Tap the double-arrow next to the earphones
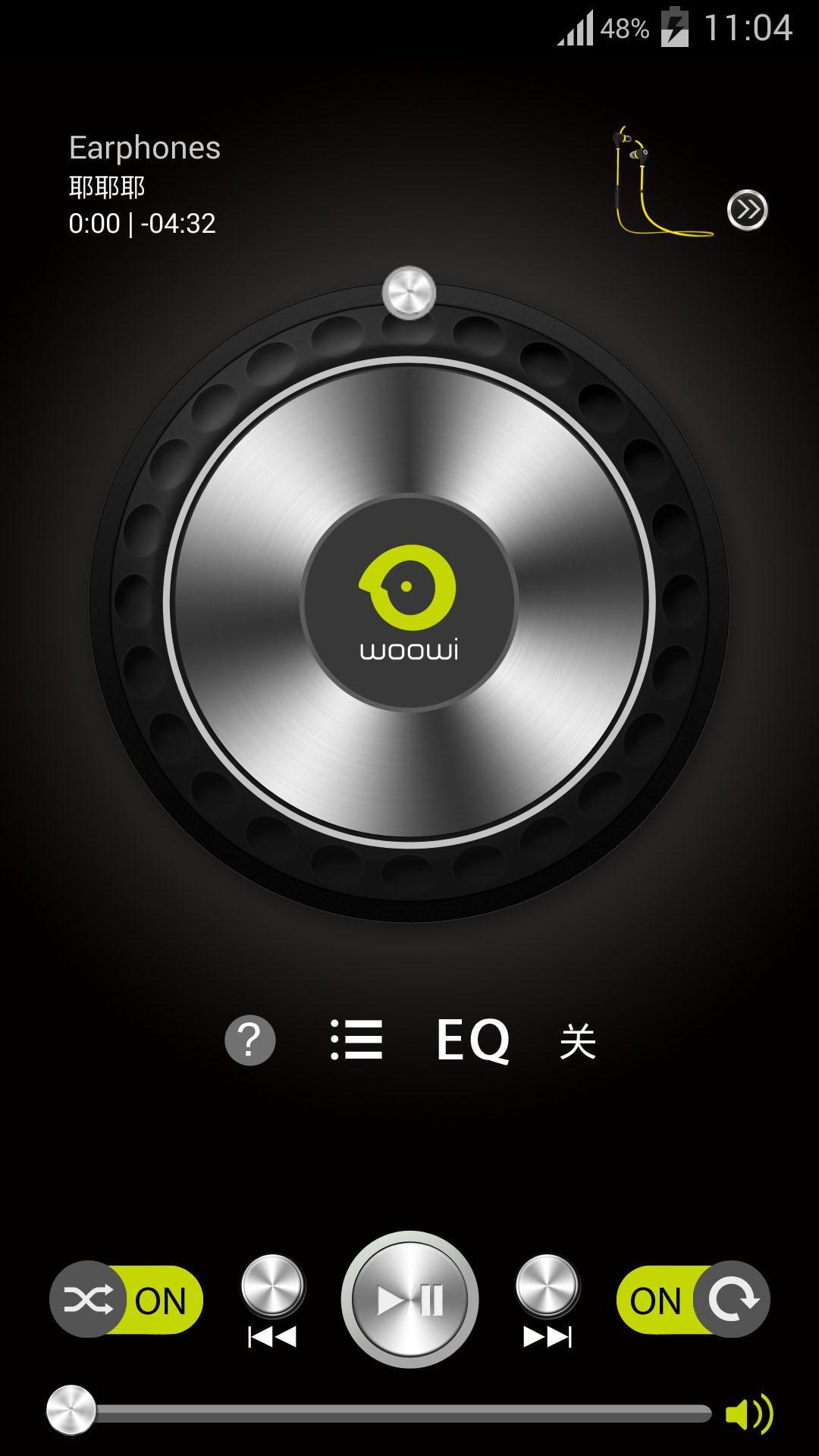The height and width of the screenshot is (1456, 819). [x=748, y=210]
